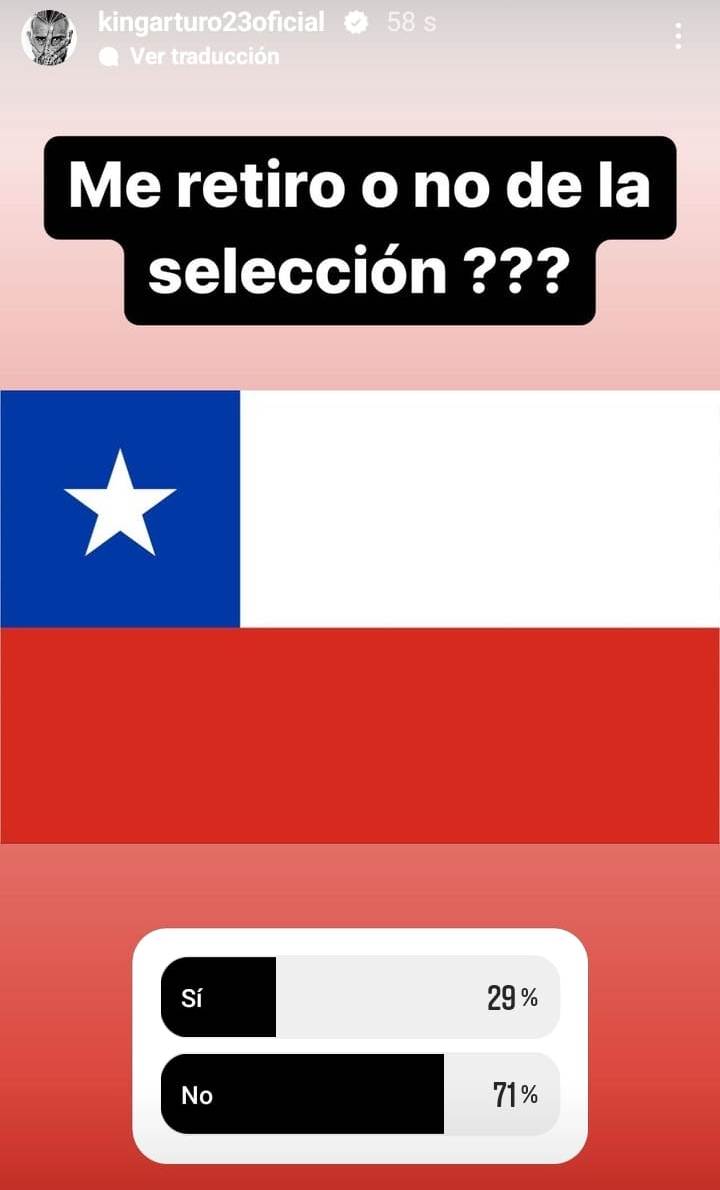Tap Ver traducción to translate the story

click(x=204, y=57)
